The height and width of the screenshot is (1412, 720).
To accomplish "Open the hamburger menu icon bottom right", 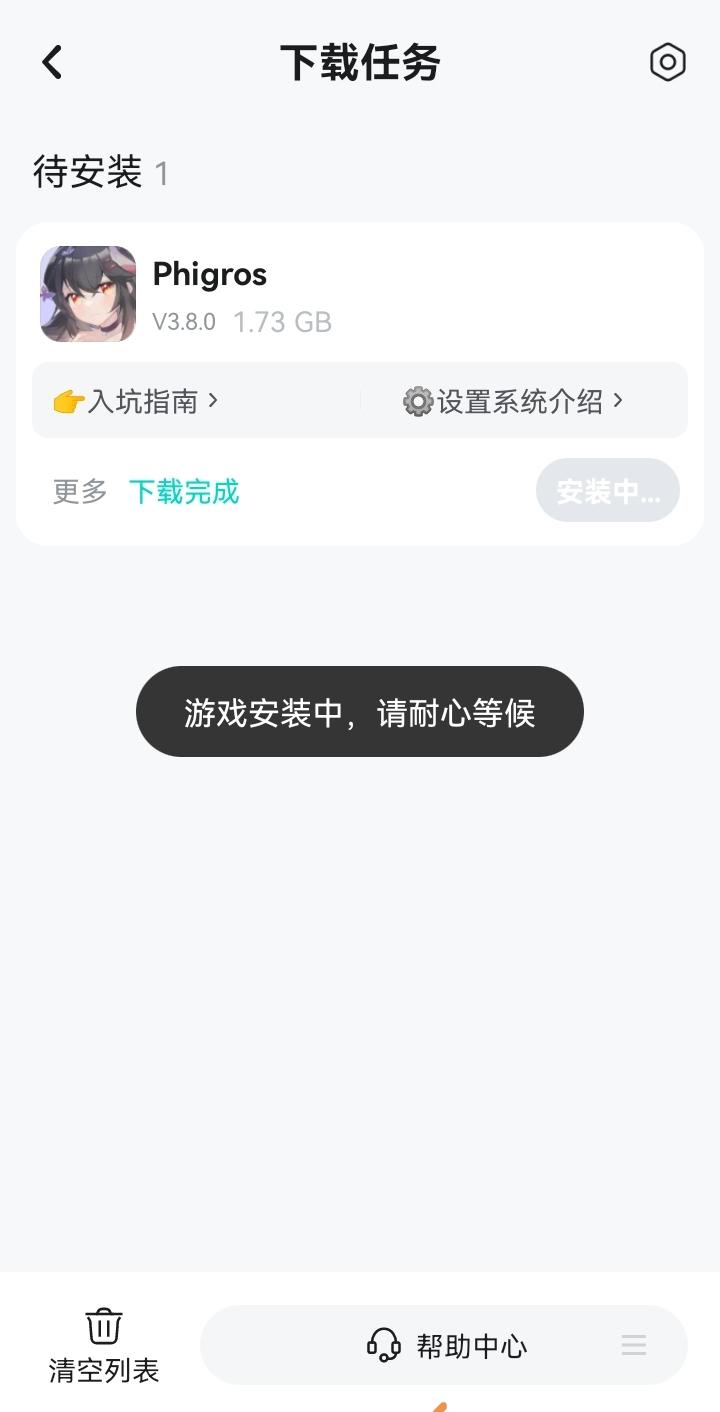I will 634,1345.
